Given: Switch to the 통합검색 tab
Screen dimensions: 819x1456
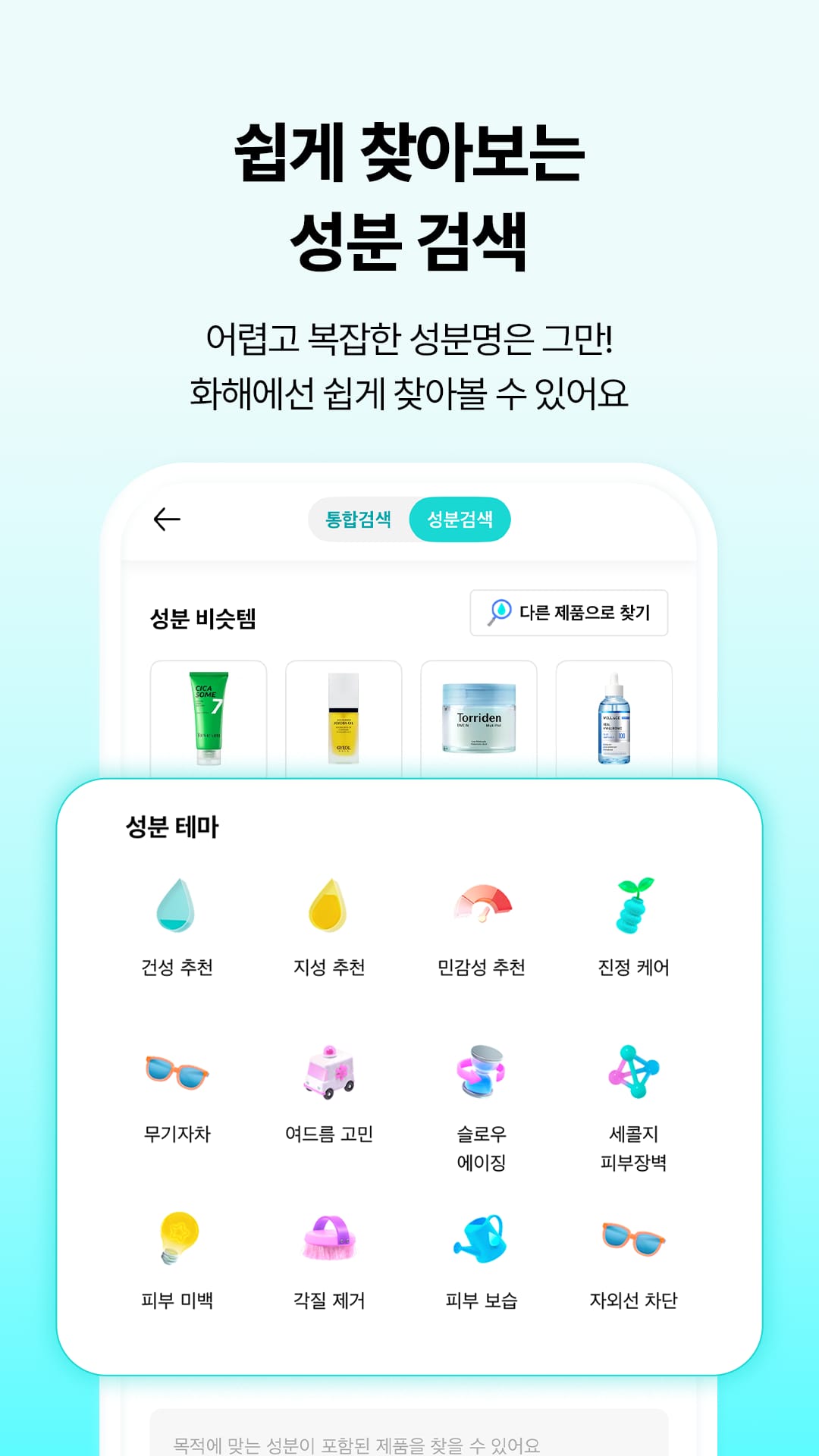Looking at the screenshot, I should 361,519.
